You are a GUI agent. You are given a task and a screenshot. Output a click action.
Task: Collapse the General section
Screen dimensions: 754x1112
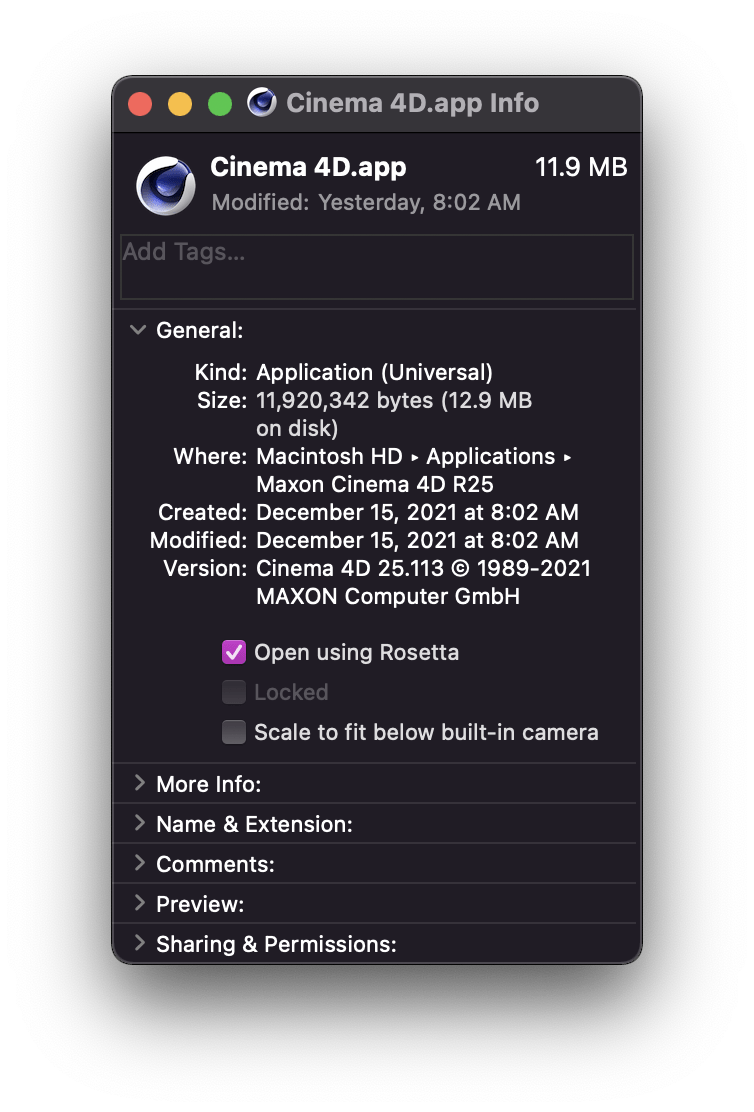click(138, 330)
